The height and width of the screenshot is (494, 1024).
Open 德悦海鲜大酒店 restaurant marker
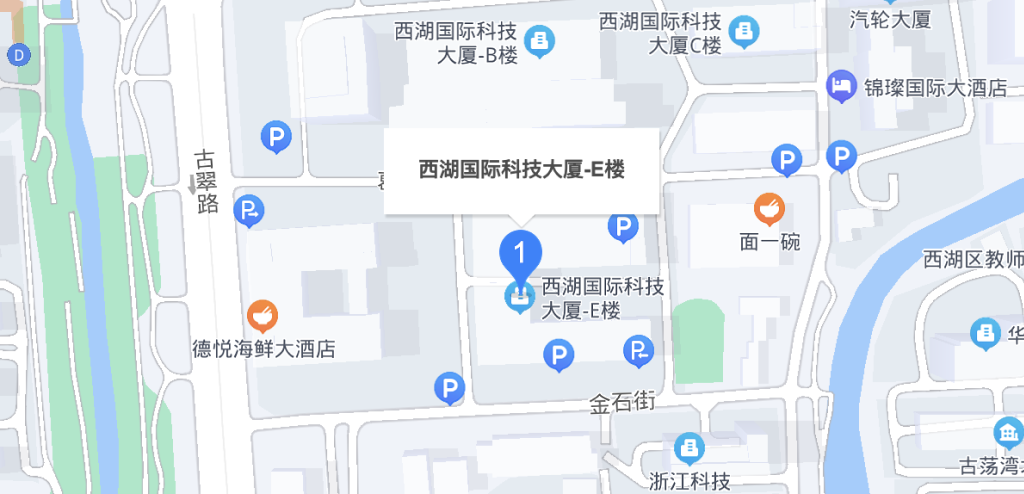click(262, 315)
